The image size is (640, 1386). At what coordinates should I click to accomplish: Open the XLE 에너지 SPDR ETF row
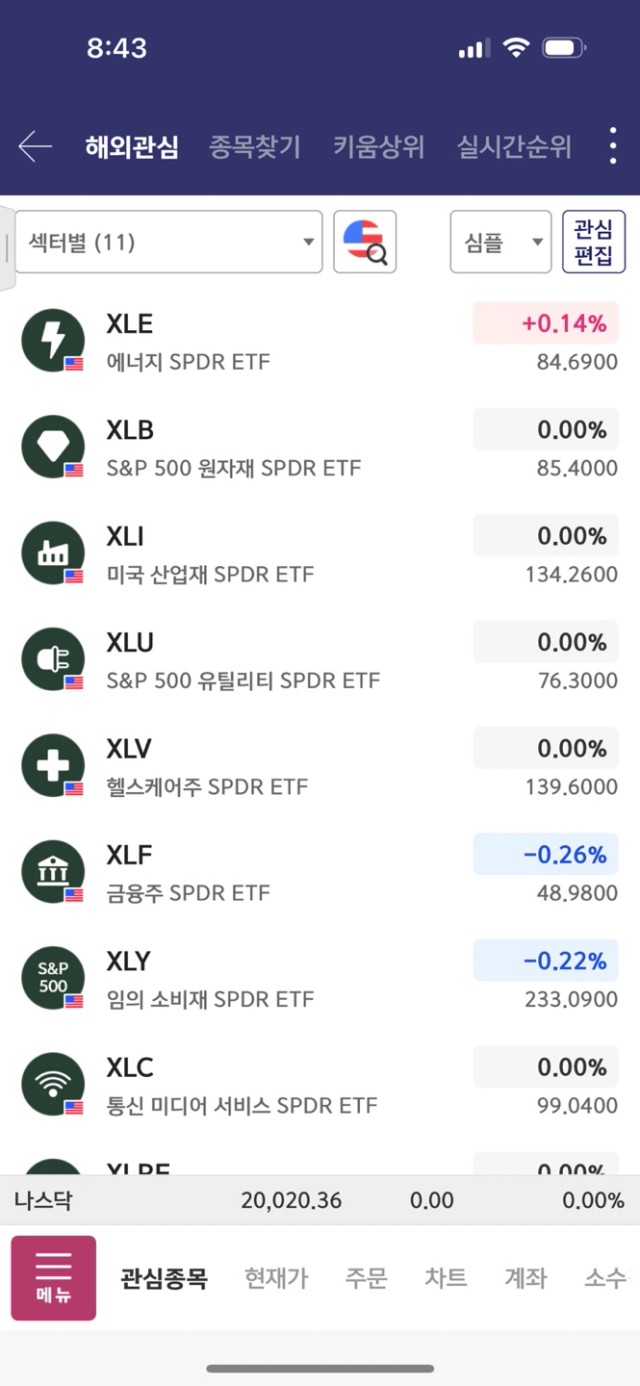pyautogui.click(x=320, y=341)
